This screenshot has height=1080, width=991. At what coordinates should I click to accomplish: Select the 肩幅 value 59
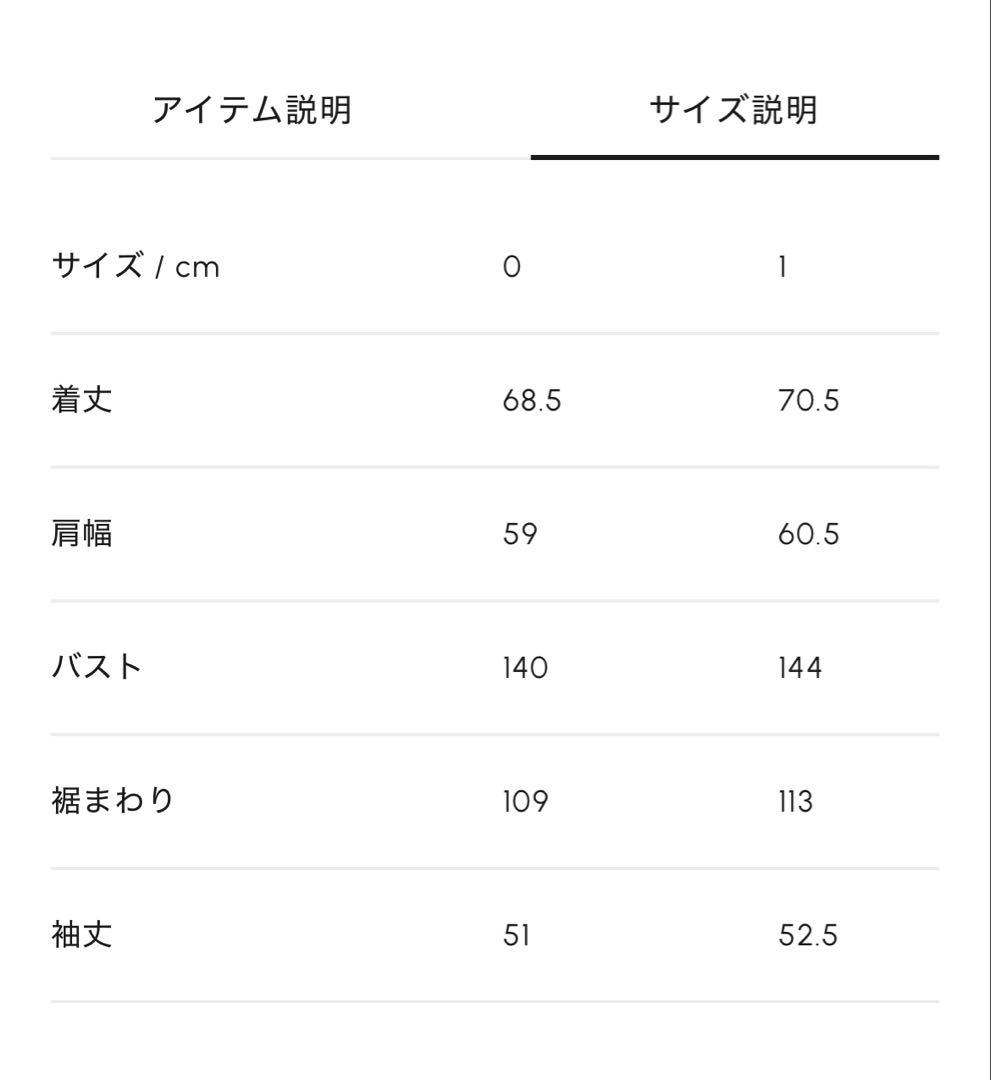520,533
